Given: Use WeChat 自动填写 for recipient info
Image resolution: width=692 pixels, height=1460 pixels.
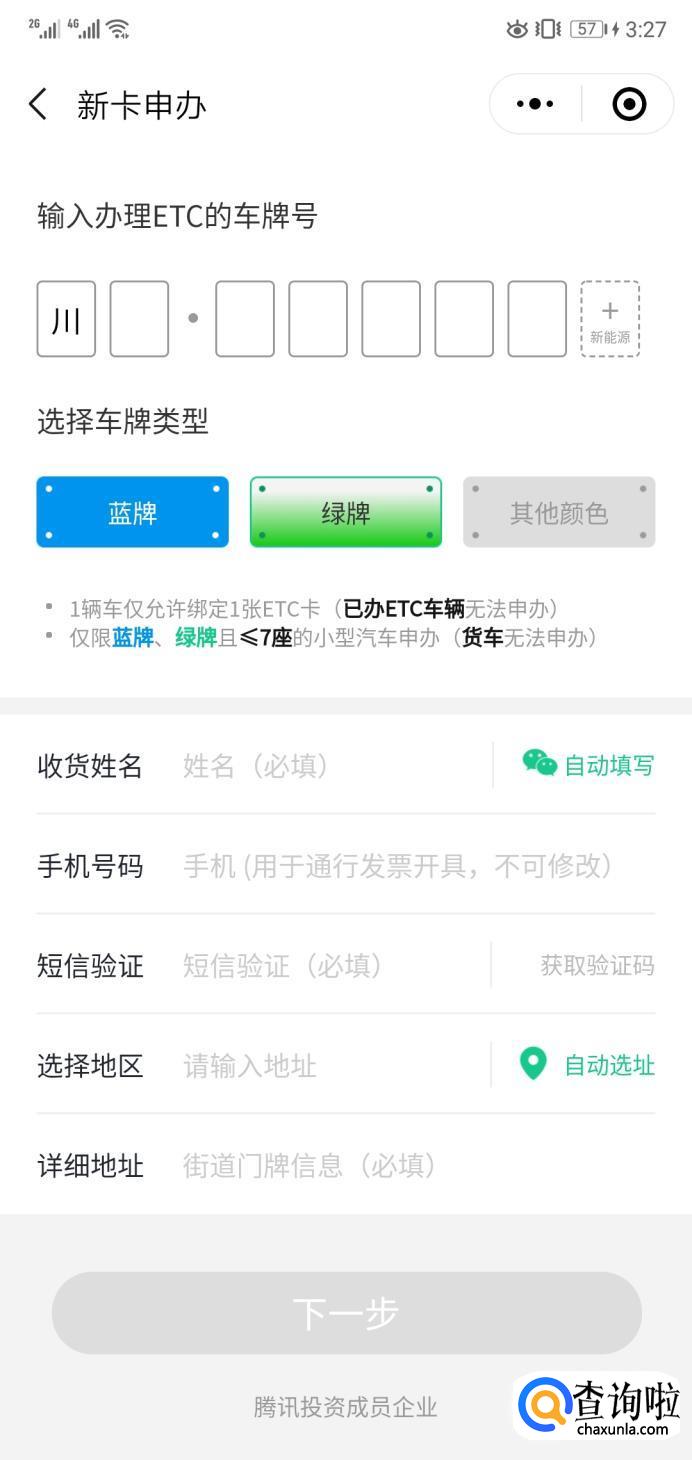Looking at the screenshot, I should [588, 765].
